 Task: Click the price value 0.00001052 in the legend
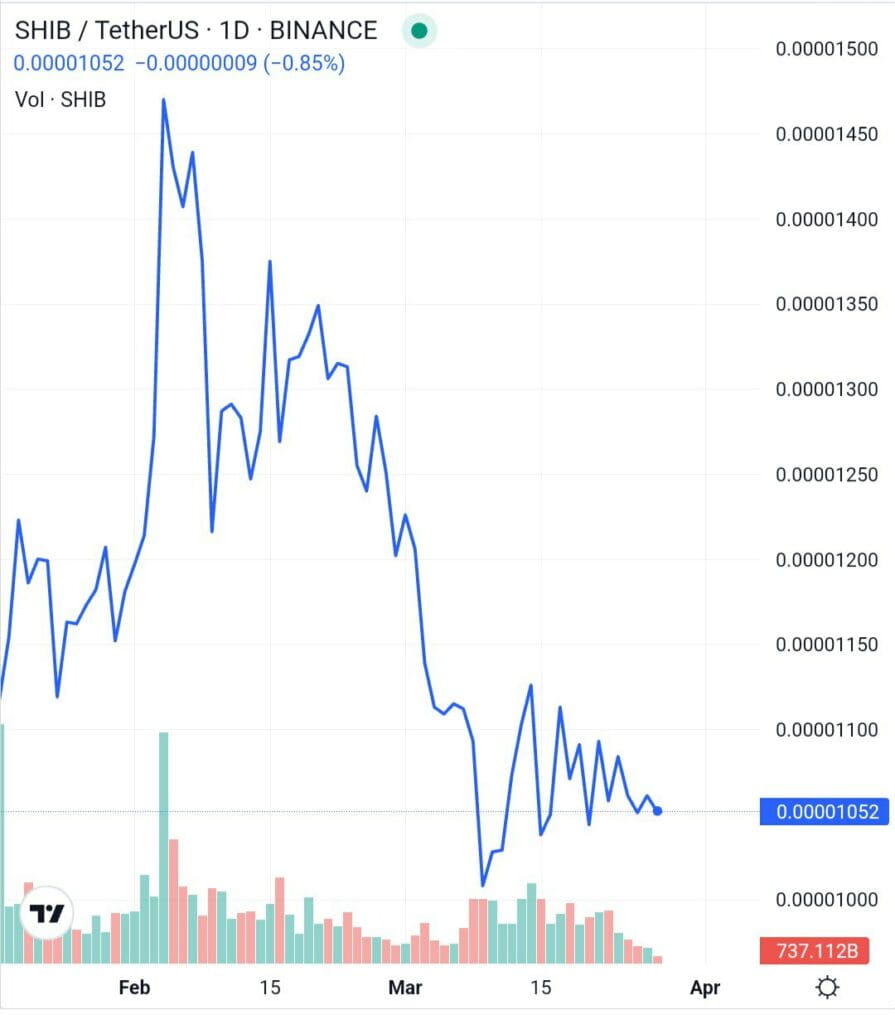(x=71, y=63)
